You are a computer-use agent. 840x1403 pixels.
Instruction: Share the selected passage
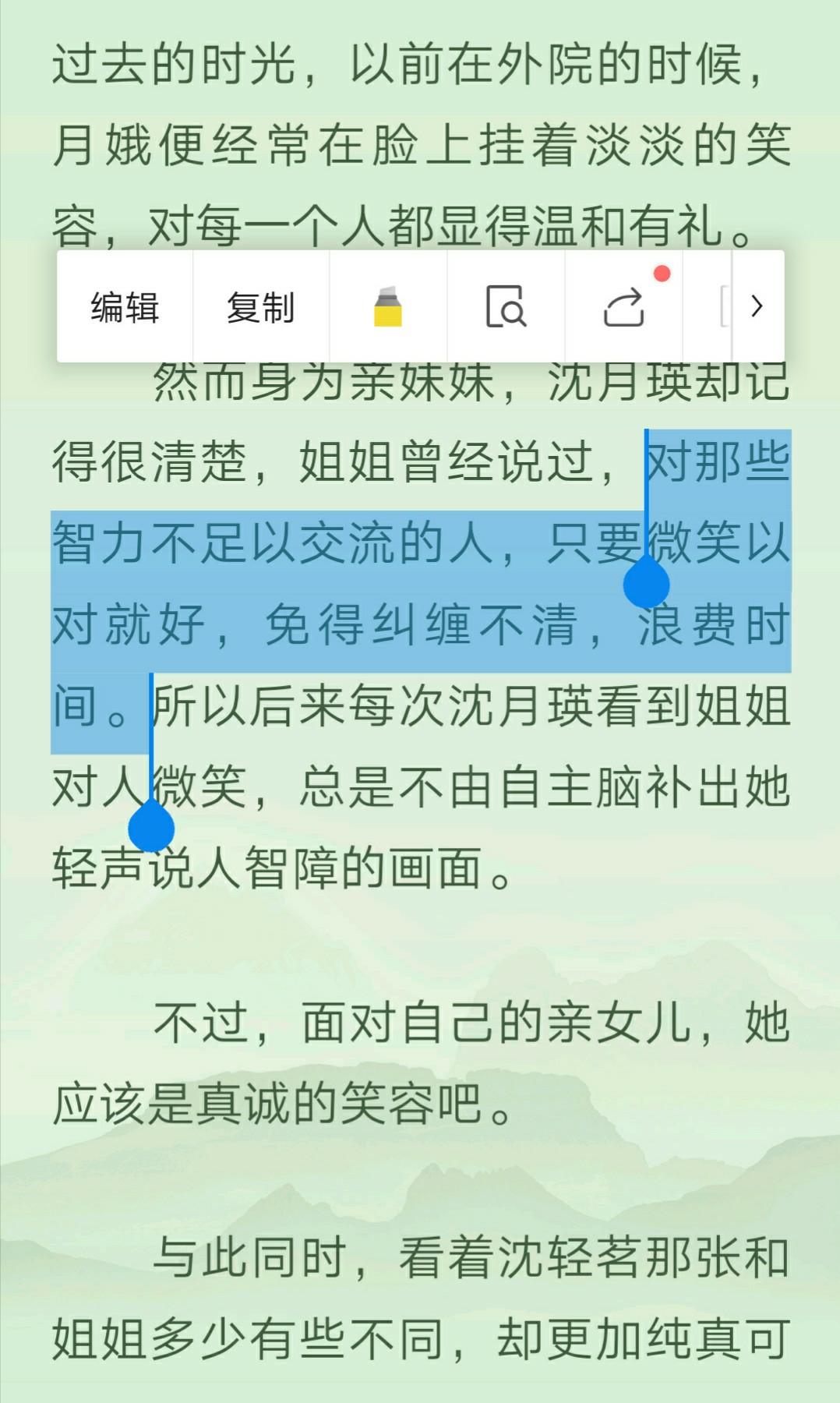click(624, 307)
